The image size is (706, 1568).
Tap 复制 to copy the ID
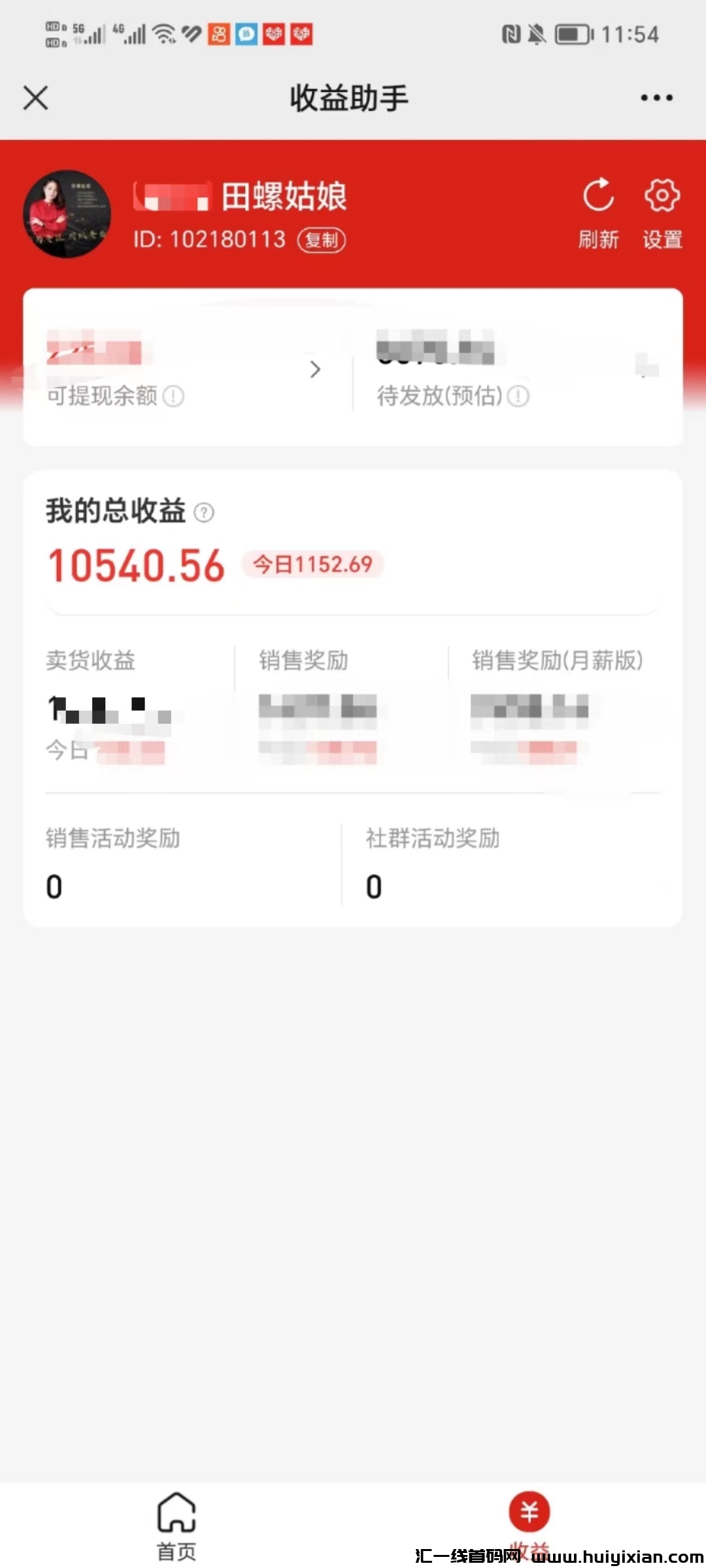pyautogui.click(x=322, y=240)
